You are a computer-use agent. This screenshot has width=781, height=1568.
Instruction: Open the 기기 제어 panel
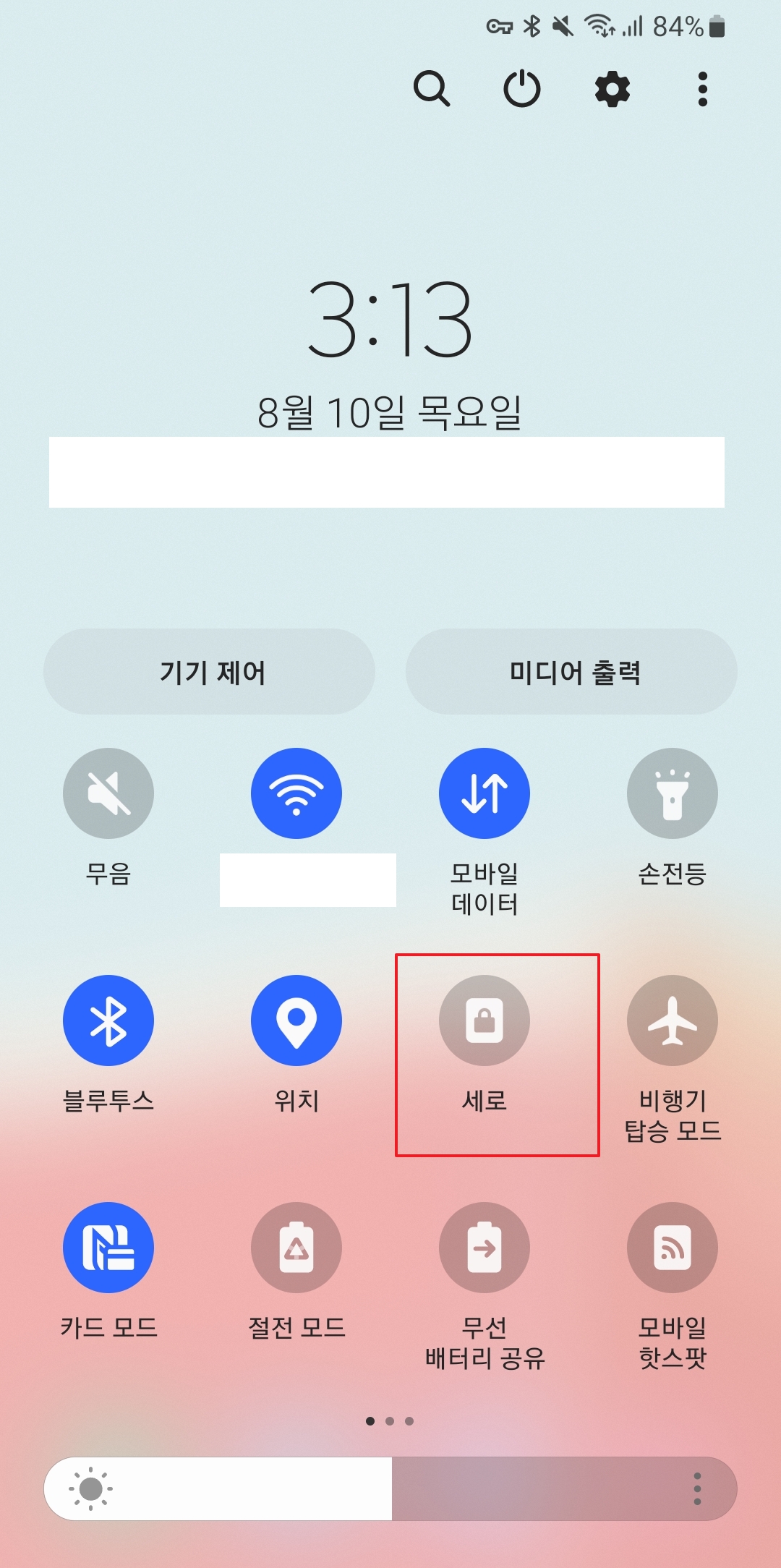click(209, 671)
